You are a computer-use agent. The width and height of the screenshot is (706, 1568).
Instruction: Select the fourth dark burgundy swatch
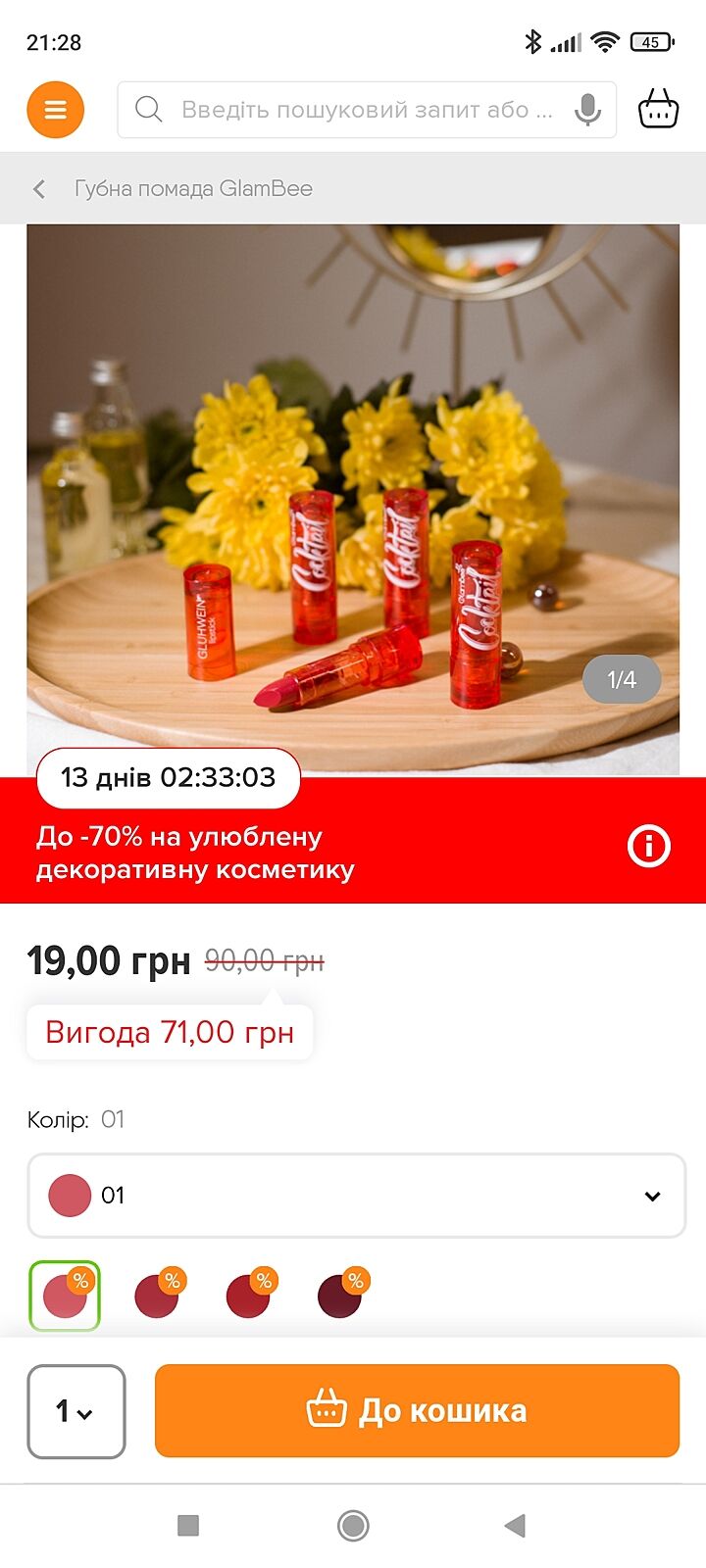(x=339, y=1296)
